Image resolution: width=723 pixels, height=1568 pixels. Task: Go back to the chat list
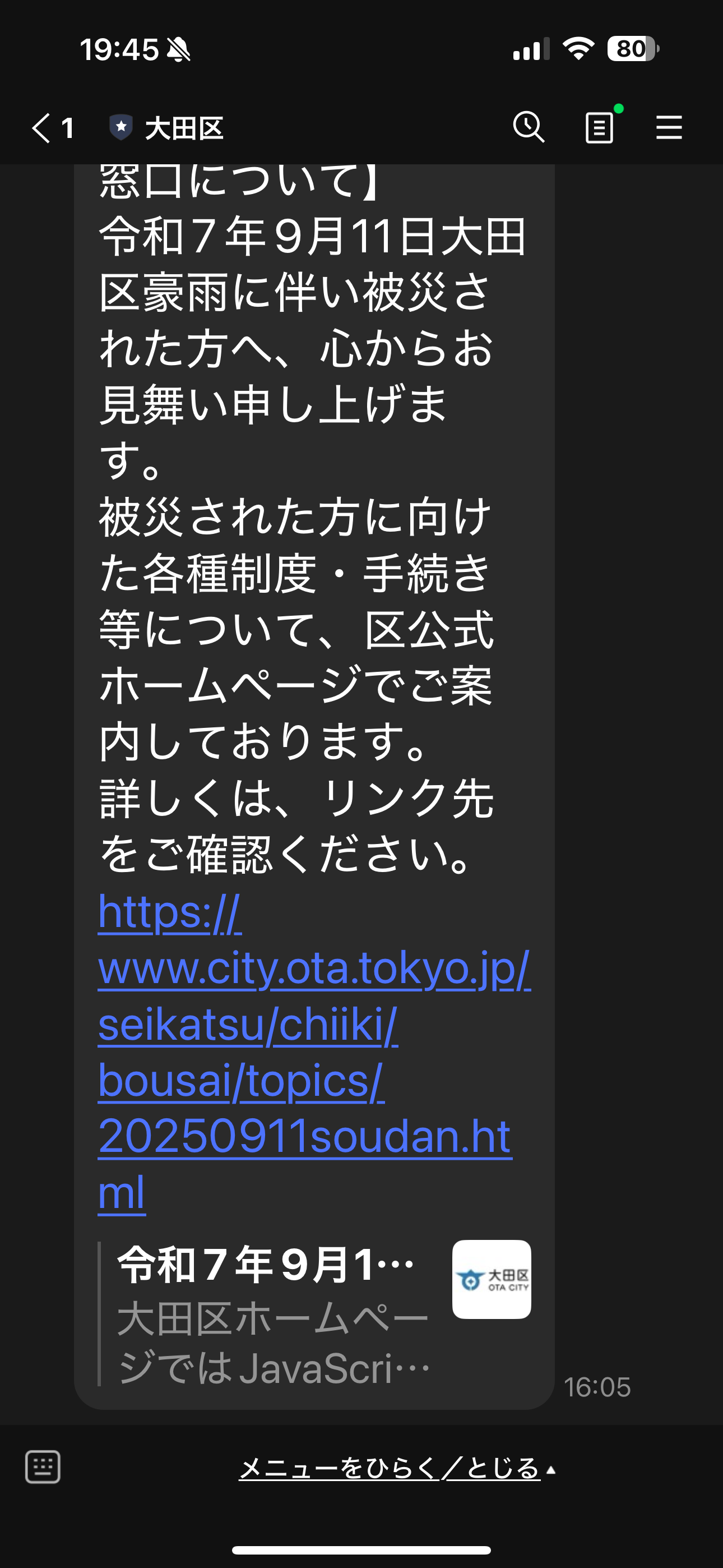52,128
